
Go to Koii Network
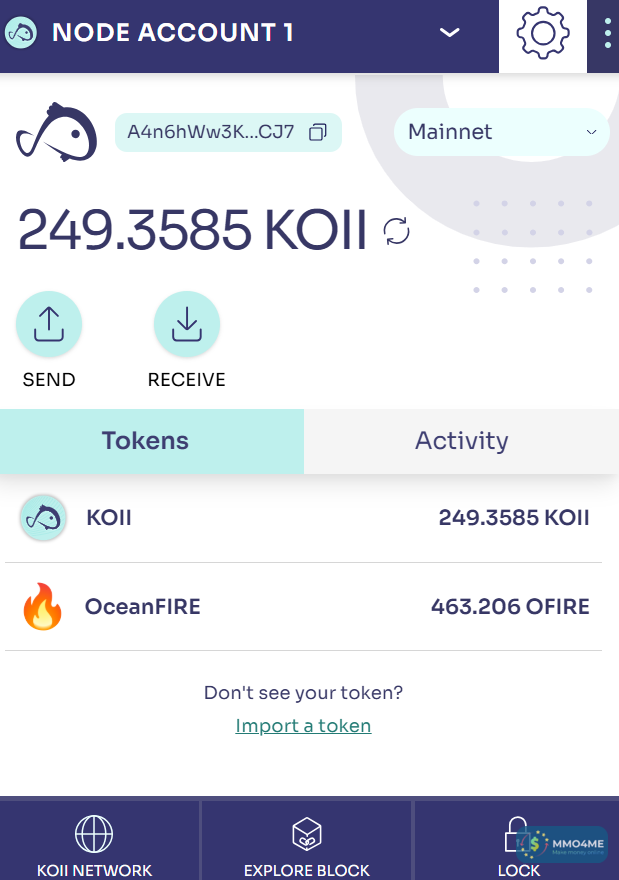tap(94, 845)
